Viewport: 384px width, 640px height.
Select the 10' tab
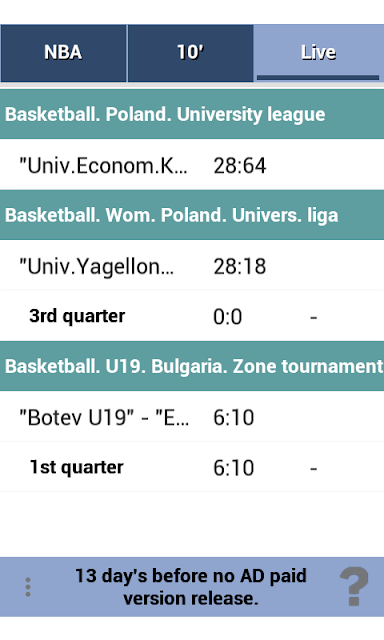tap(191, 53)
